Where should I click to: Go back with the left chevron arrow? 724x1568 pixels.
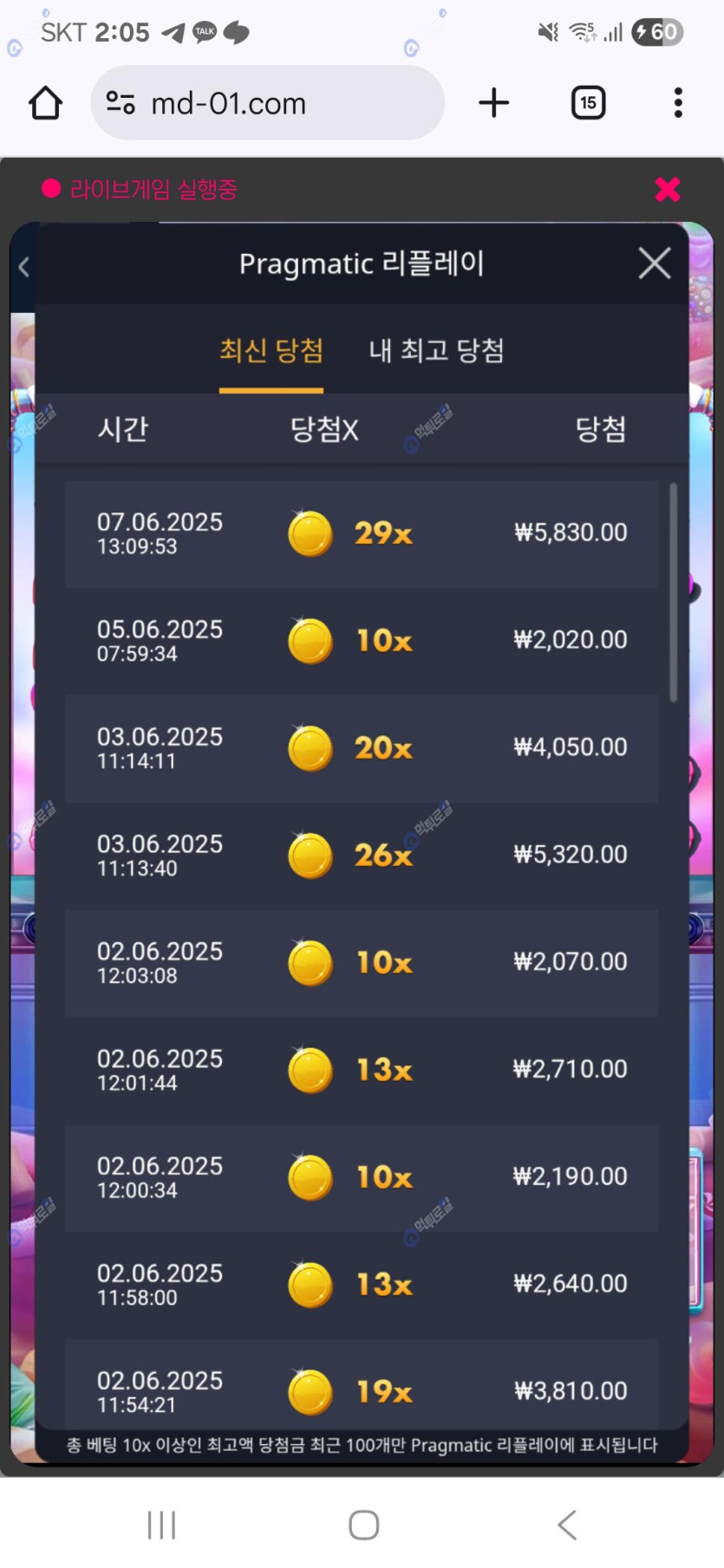tap(24, 267)
